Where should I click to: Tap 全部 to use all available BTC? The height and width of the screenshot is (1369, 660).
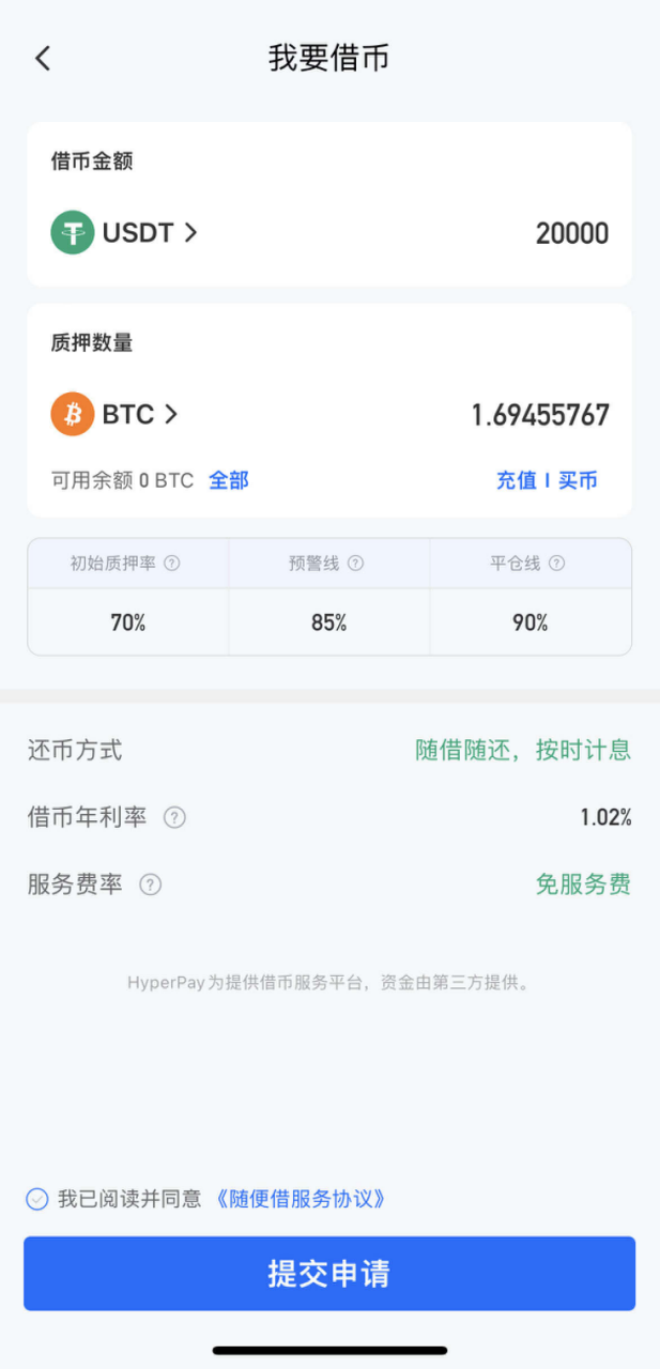[228, 481]
